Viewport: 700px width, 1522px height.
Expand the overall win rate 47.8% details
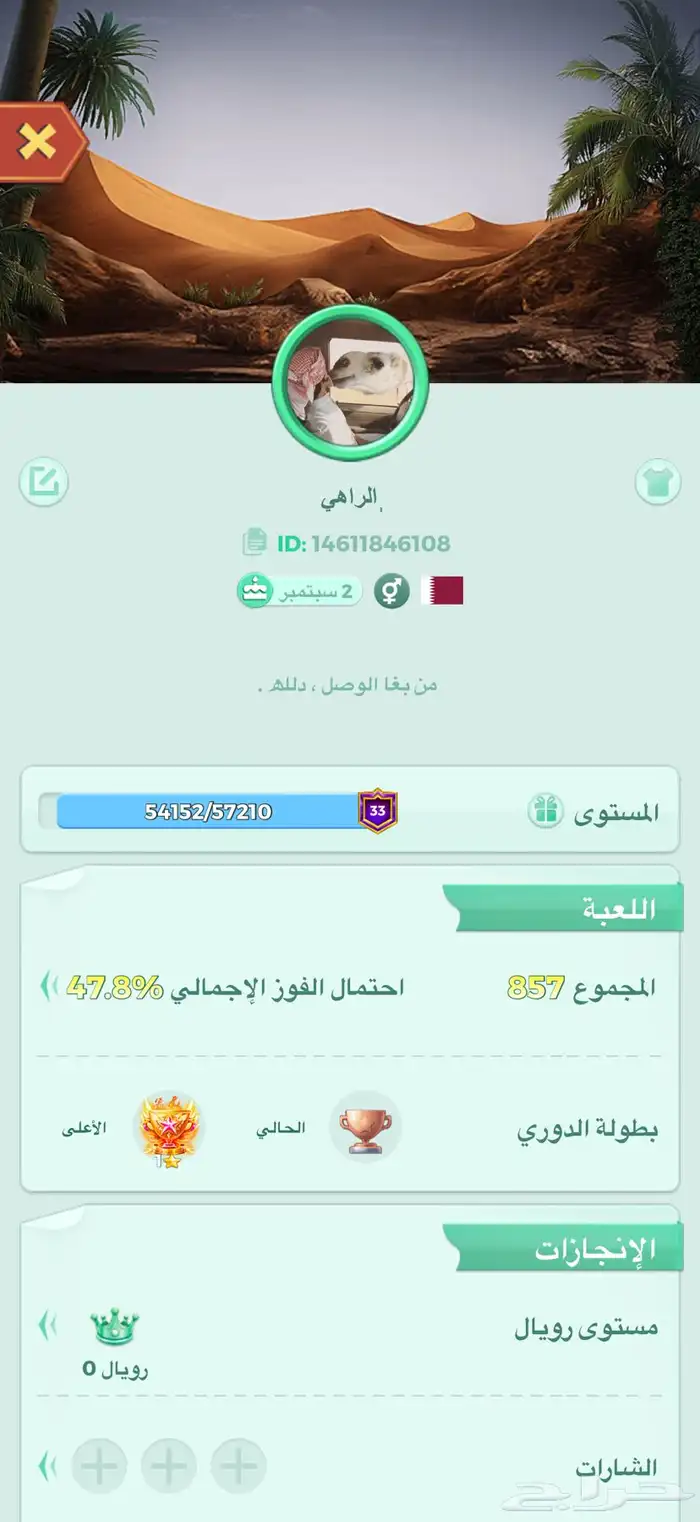[48, 988]
